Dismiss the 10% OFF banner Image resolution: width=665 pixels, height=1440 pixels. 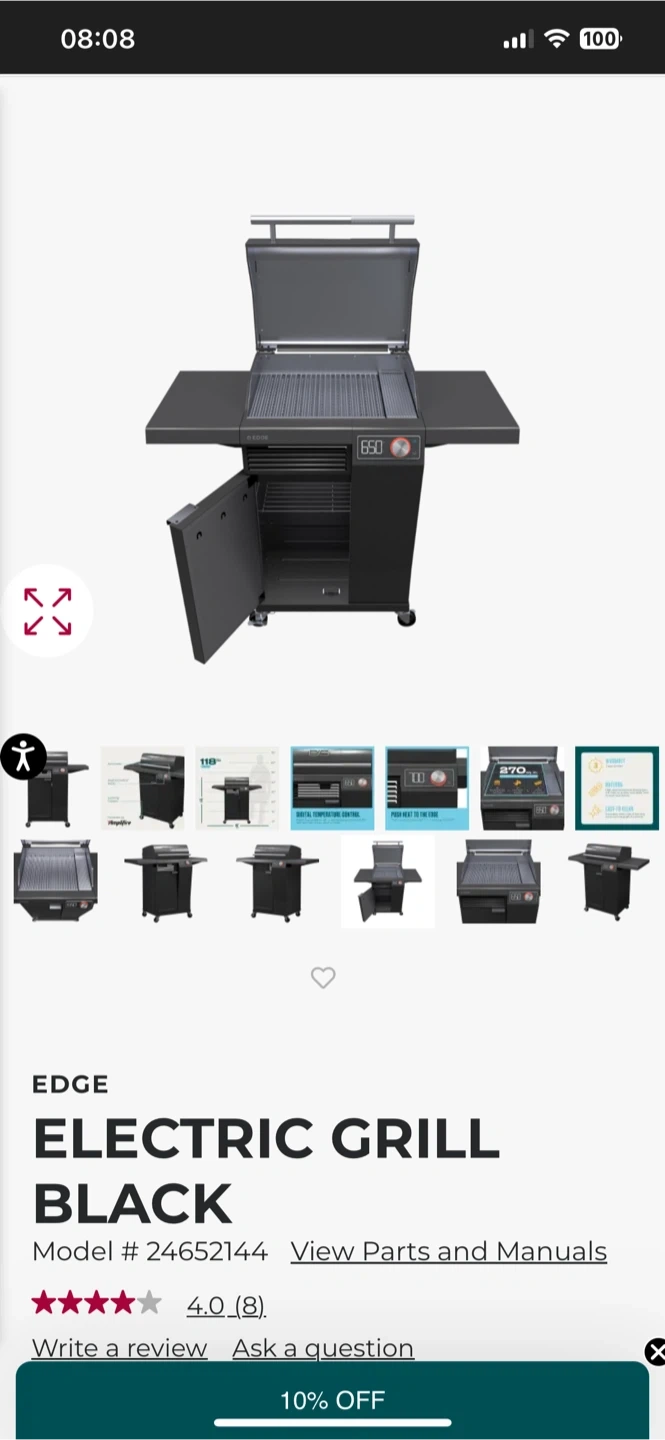(655, 1352)
